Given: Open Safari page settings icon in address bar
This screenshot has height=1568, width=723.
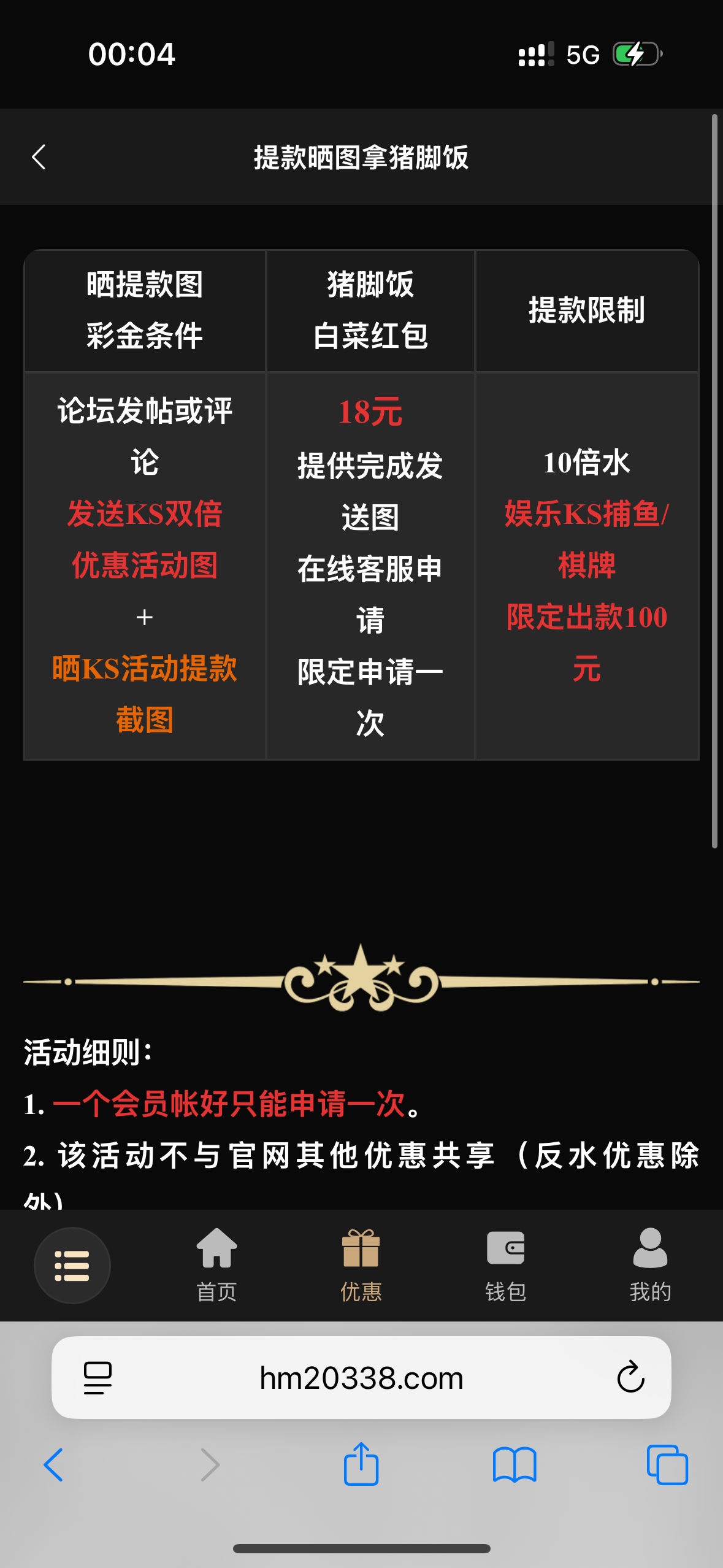Looking at the screenshot, I should tap(98, 1378).
